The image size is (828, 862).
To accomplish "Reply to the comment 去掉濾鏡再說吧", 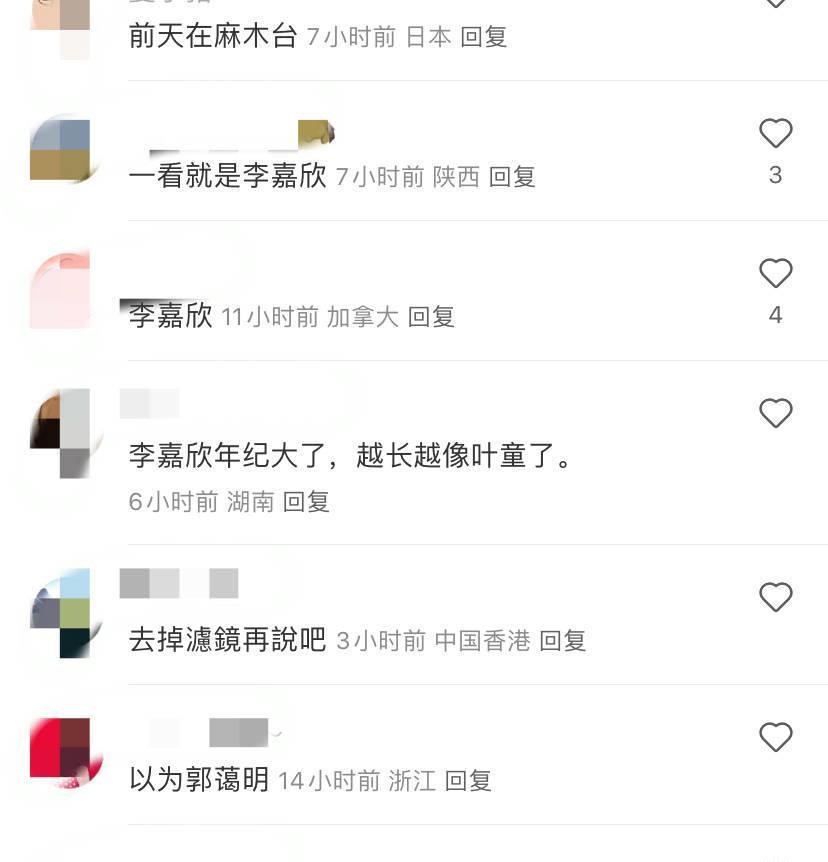I will click(562, 641).
